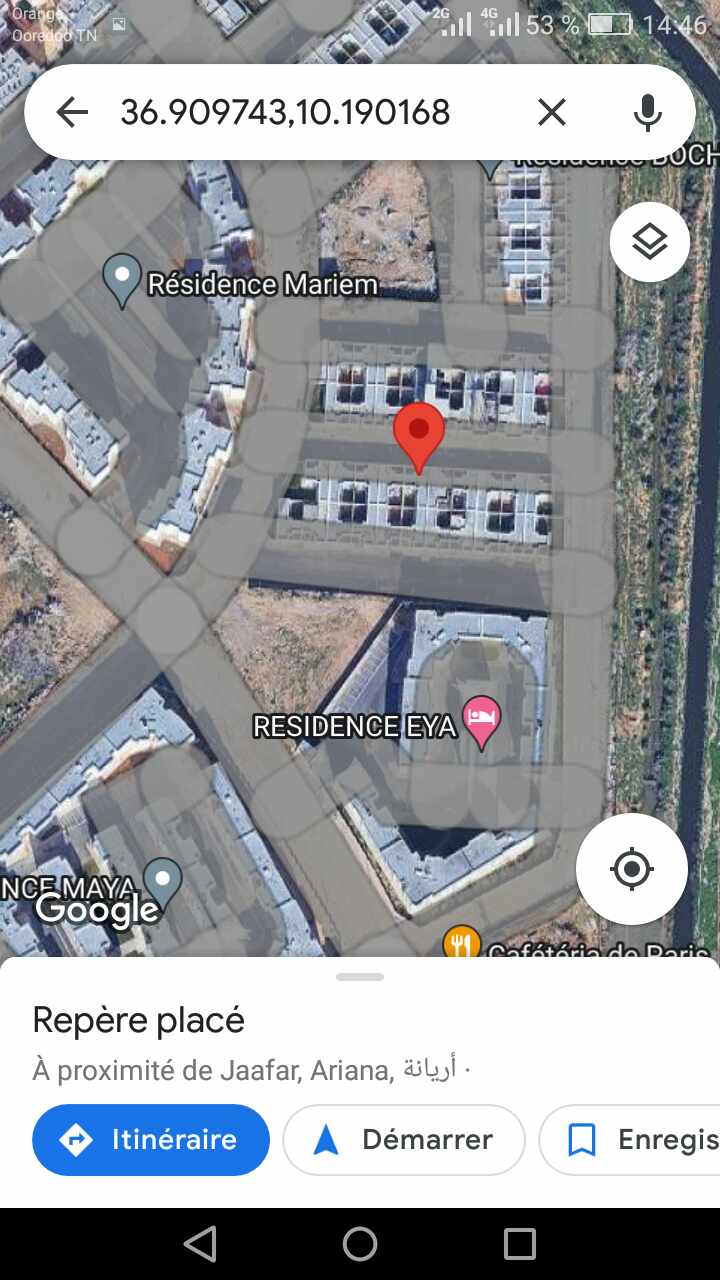Start voice search with microphone
Screen dimensions: 720x1280
coord(648,112)
